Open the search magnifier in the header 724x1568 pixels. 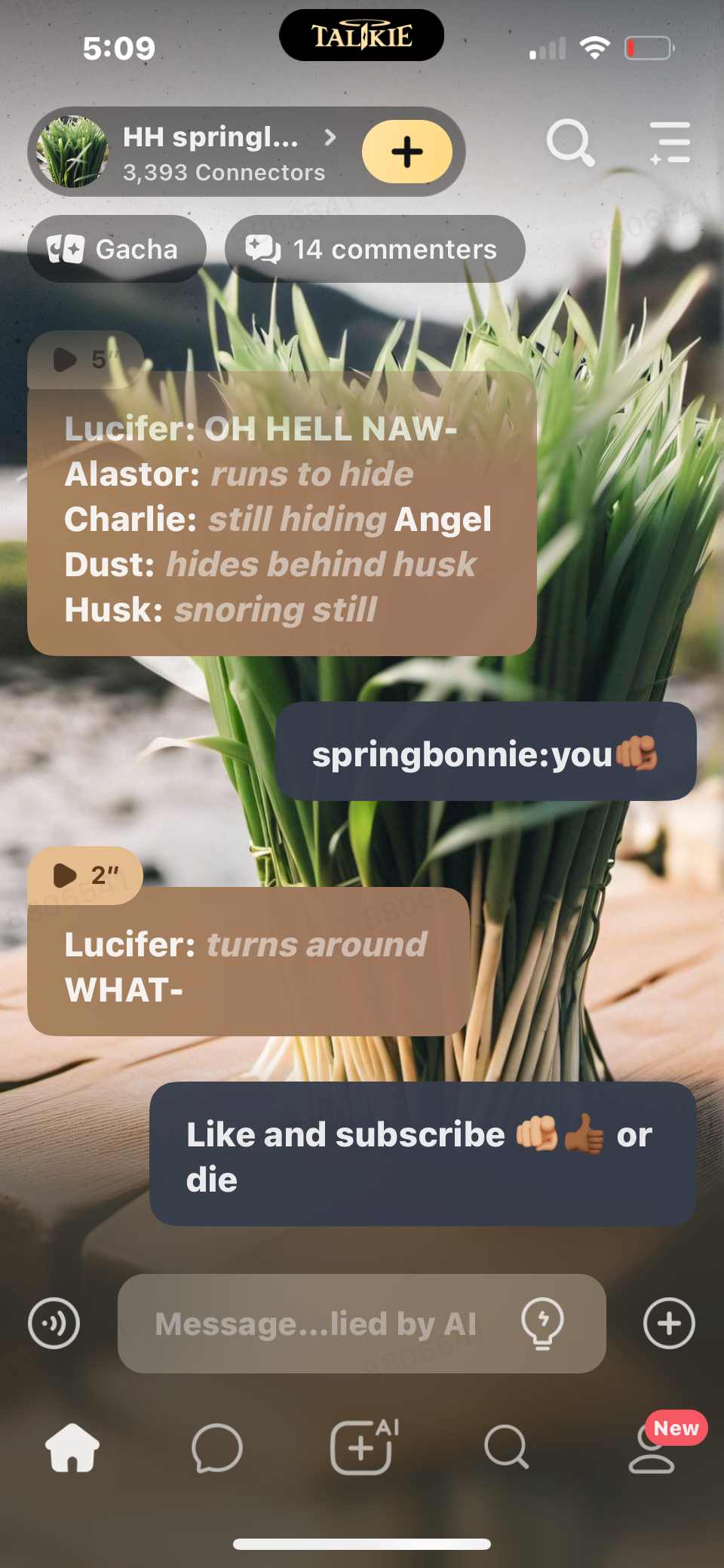point(570,143)
